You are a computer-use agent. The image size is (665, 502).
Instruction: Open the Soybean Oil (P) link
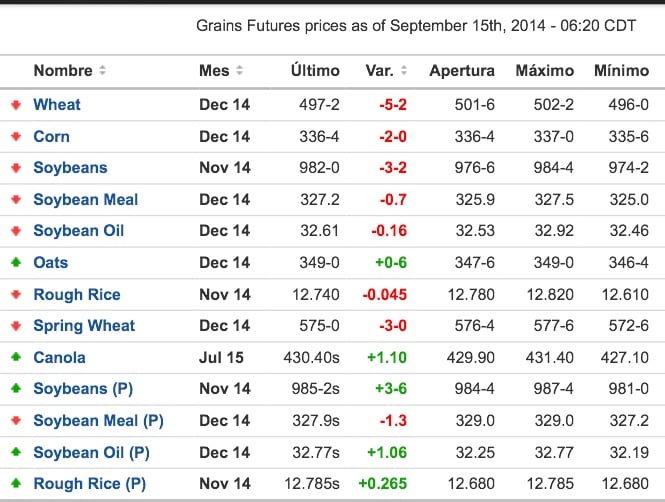click(91, 452)
